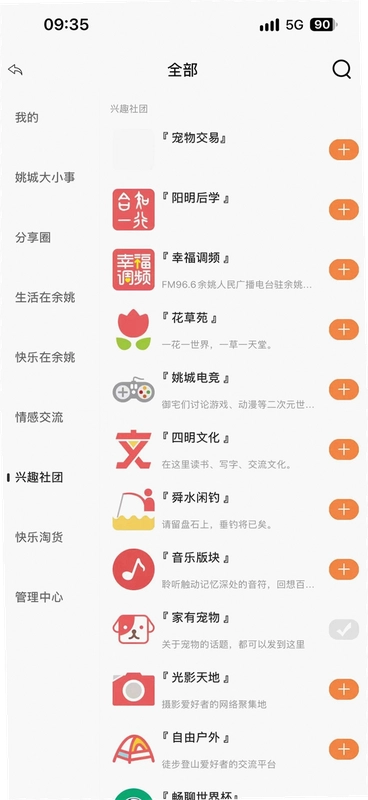The width and height of the screenshot is (368, 800).
Task: Go to 管理中心 category
Action: (x=39, y=597)
